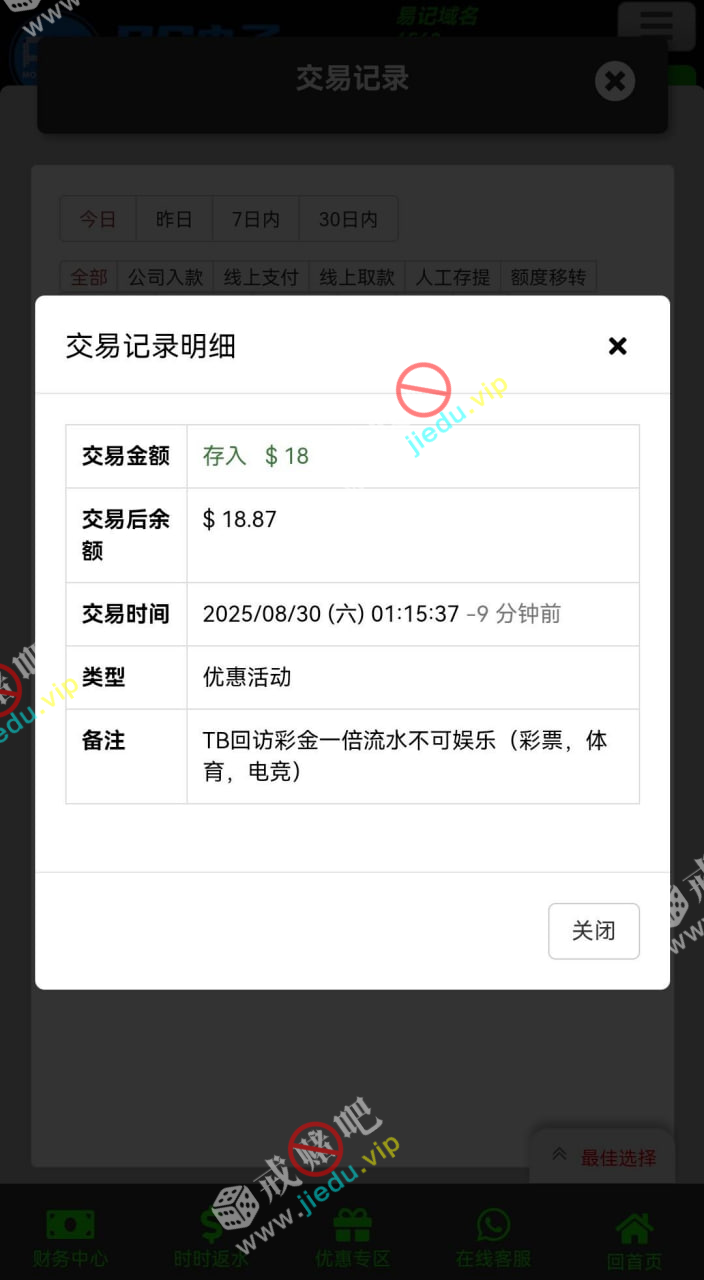Viewport: 704px width, 1280px height.
Task: Expand the 最佳选择 panel
Action: pos(603,1157)
